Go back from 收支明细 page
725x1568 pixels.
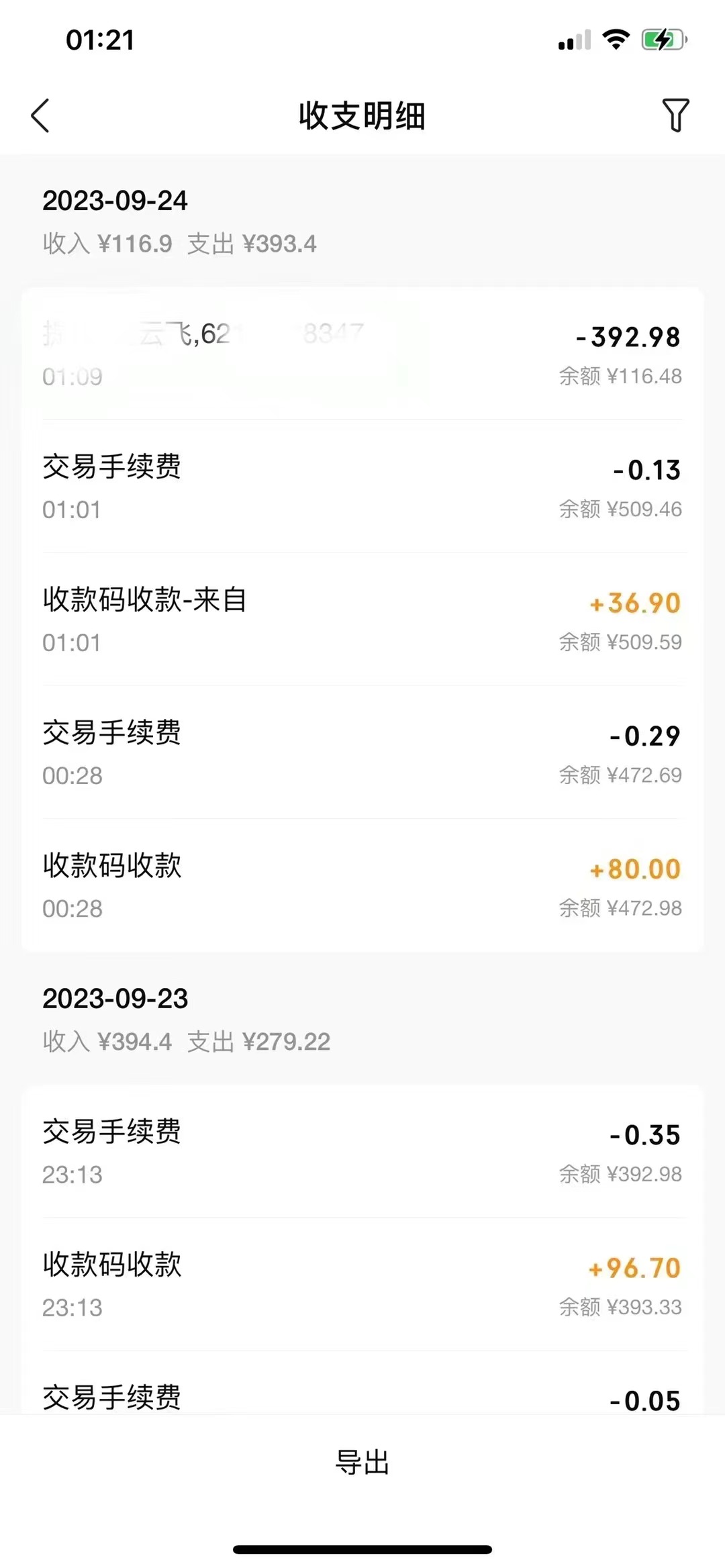(40, 115)
